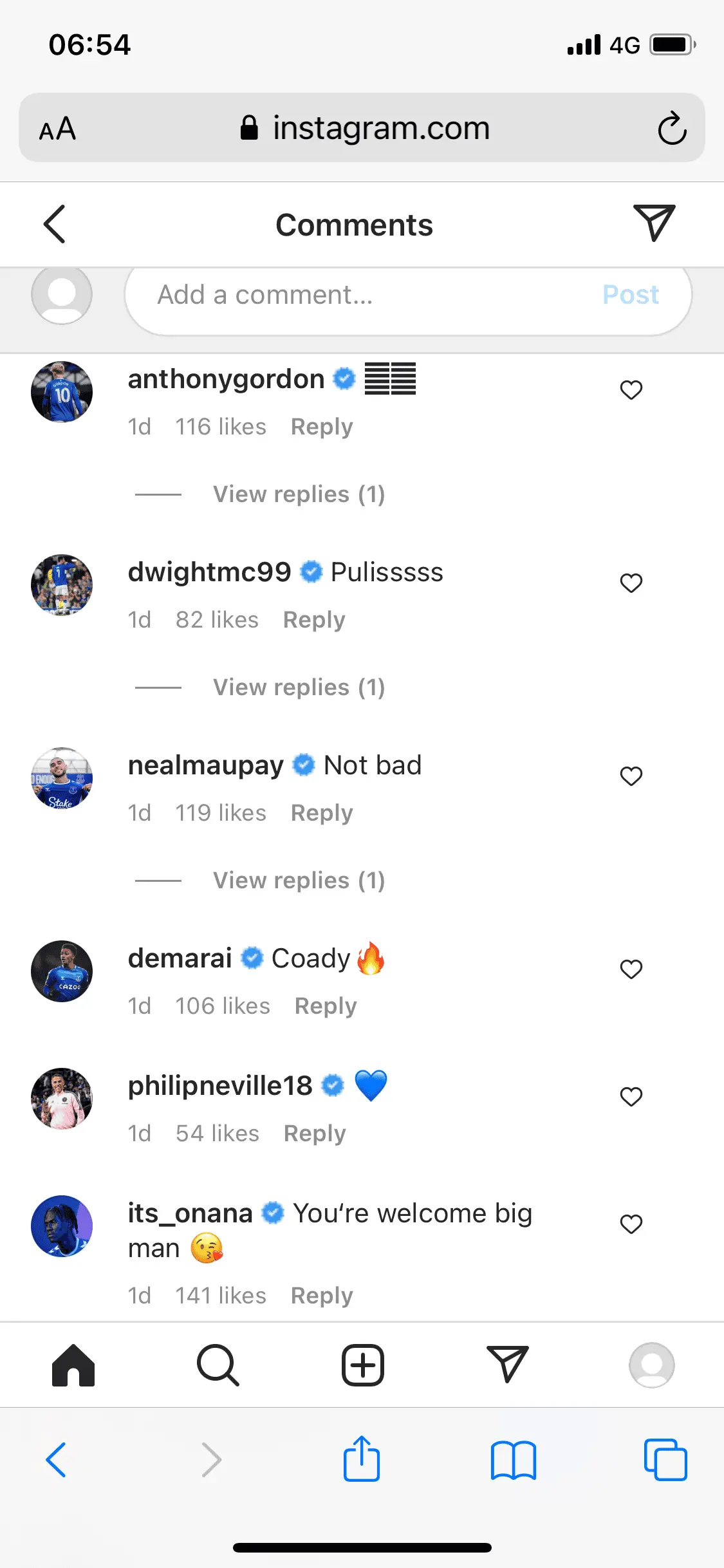Reply to demarai's Coady comment

point(325,1006)
